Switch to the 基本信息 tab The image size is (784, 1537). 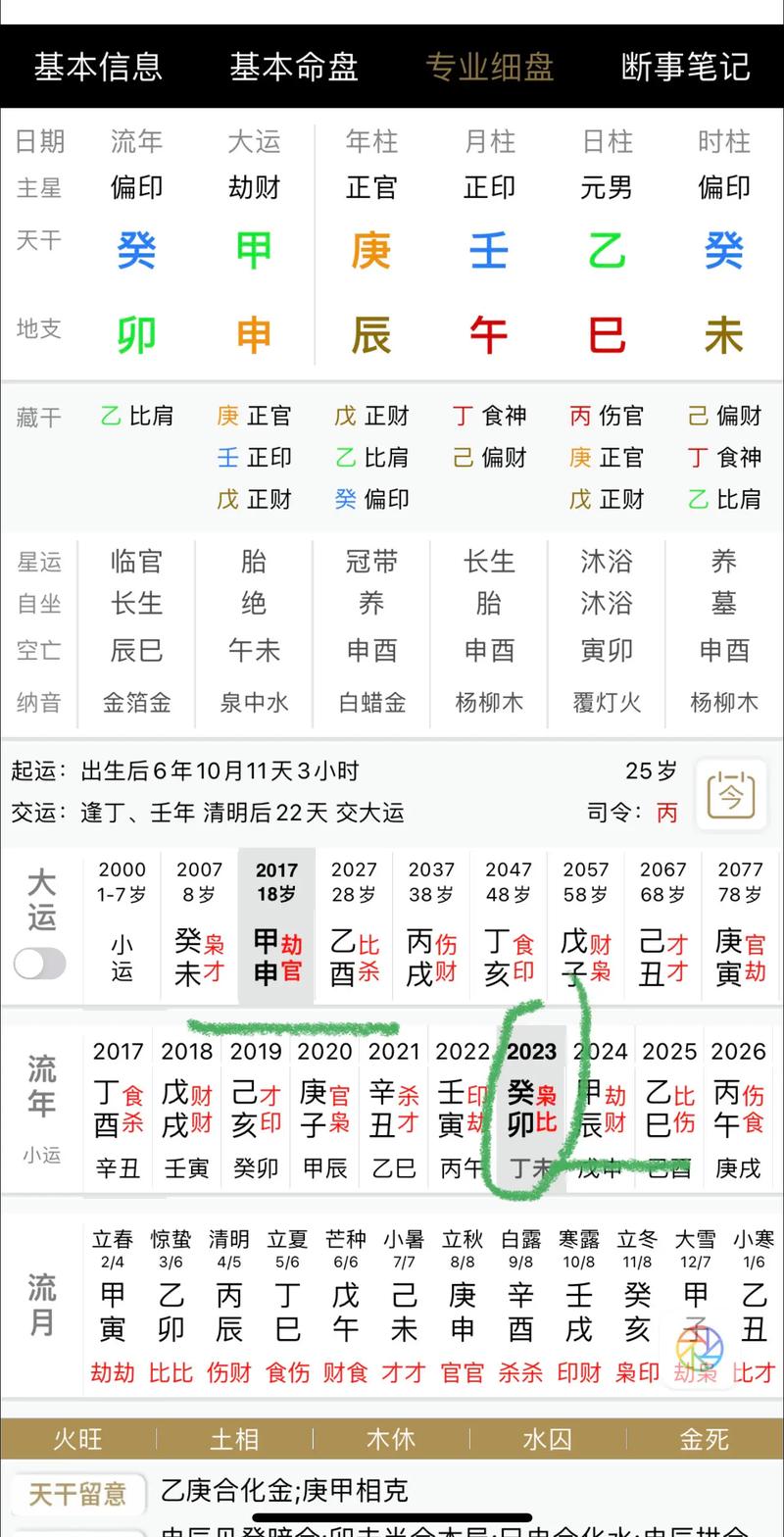[98, 67]
